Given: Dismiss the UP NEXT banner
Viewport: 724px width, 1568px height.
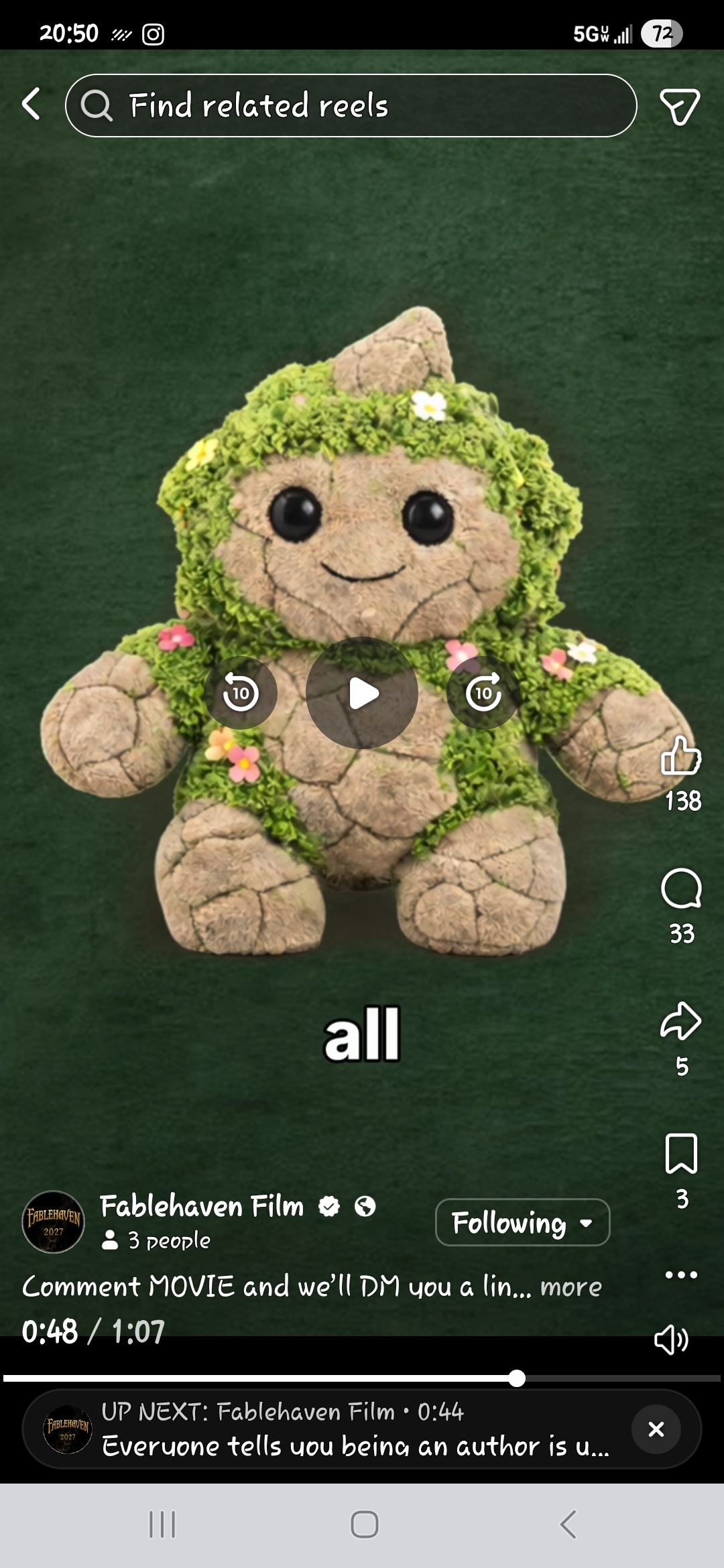Looking at the screenshot, I should tap(656, 1429).
